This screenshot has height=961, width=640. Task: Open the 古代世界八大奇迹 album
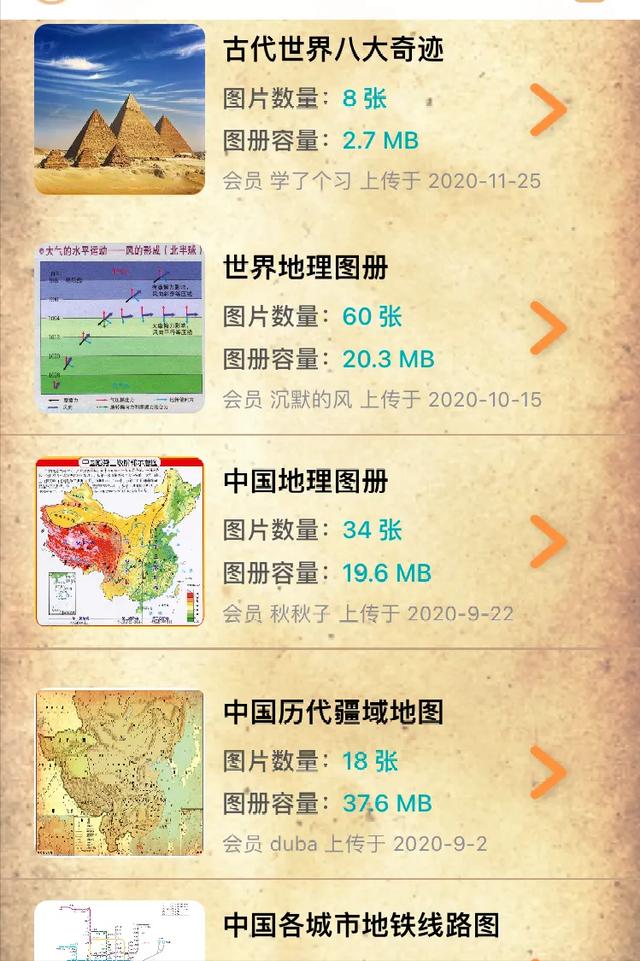point(333,49)
